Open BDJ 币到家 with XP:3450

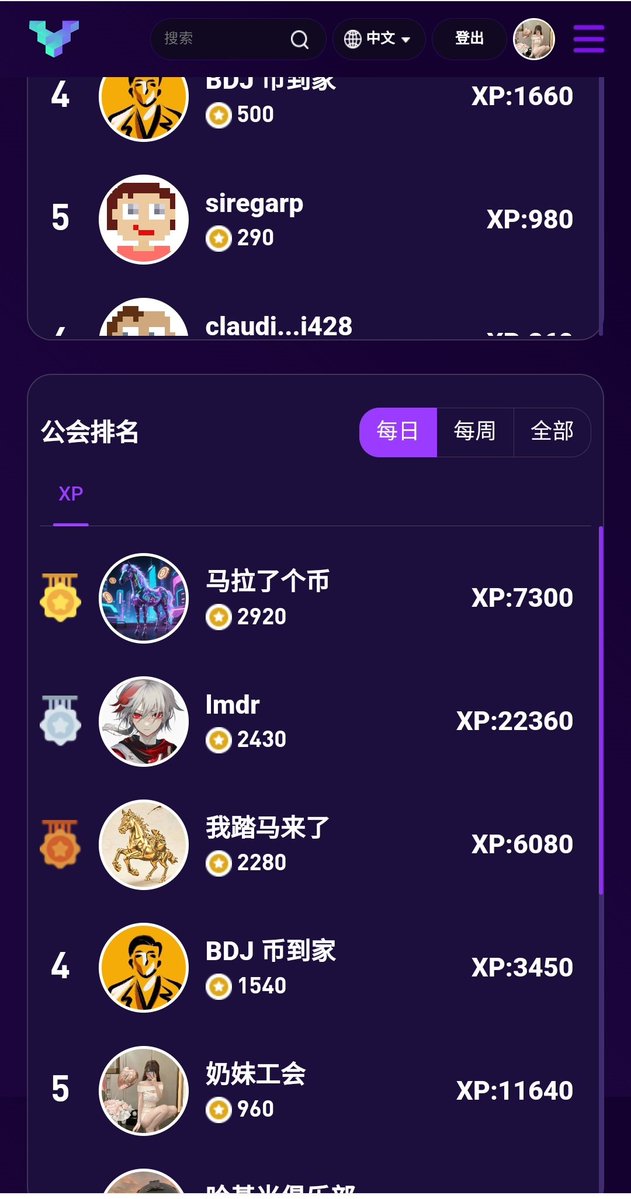pos(270,951)
